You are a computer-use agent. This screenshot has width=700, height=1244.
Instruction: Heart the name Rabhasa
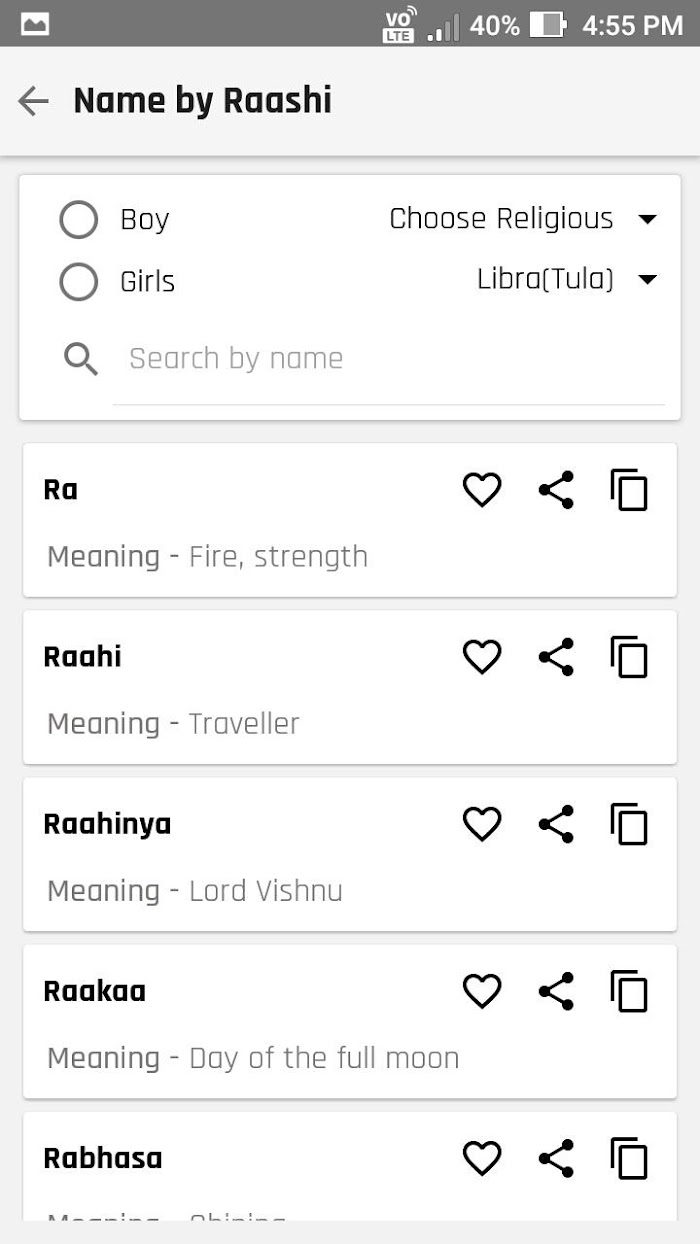(482, 1158)
